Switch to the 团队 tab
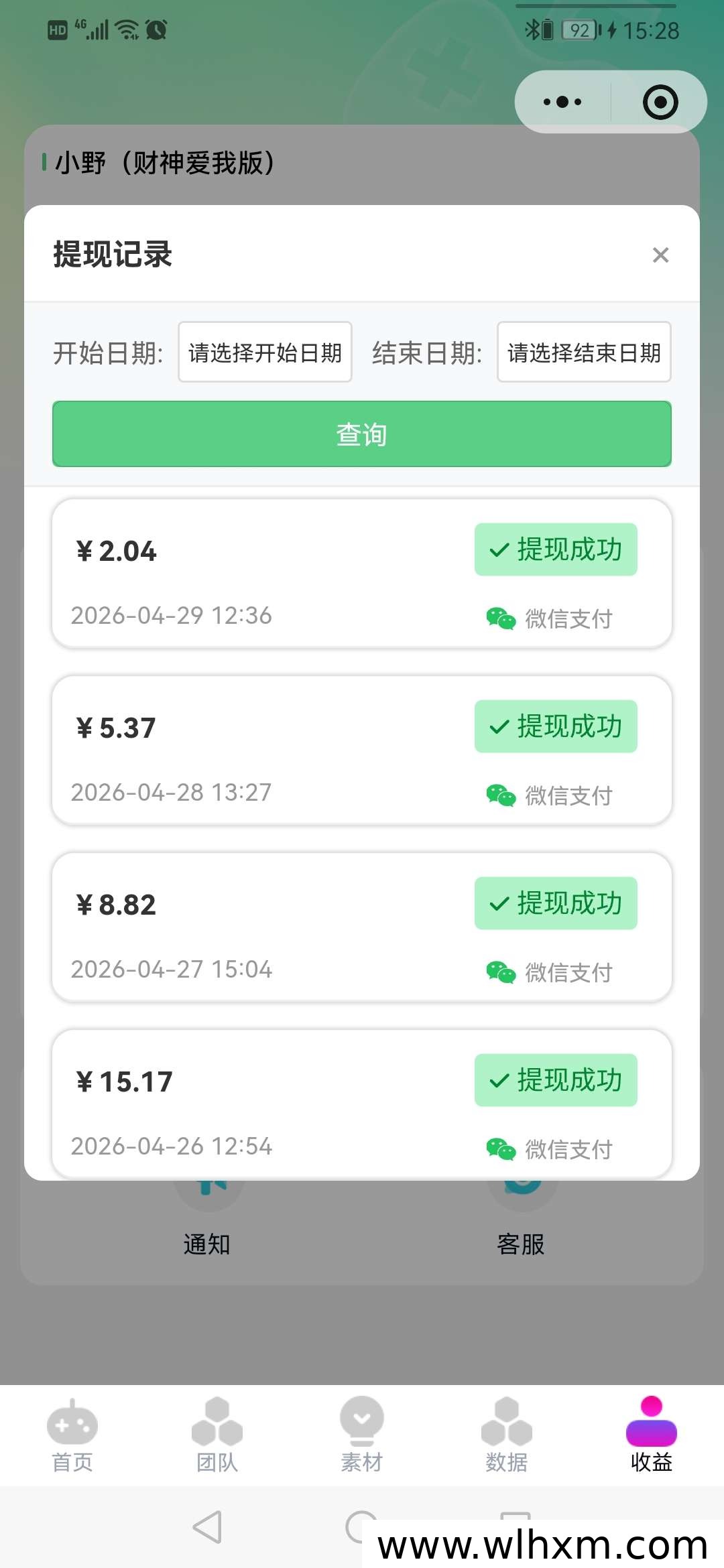The width and height of the screenshot is (724, 1568). 217,1435
